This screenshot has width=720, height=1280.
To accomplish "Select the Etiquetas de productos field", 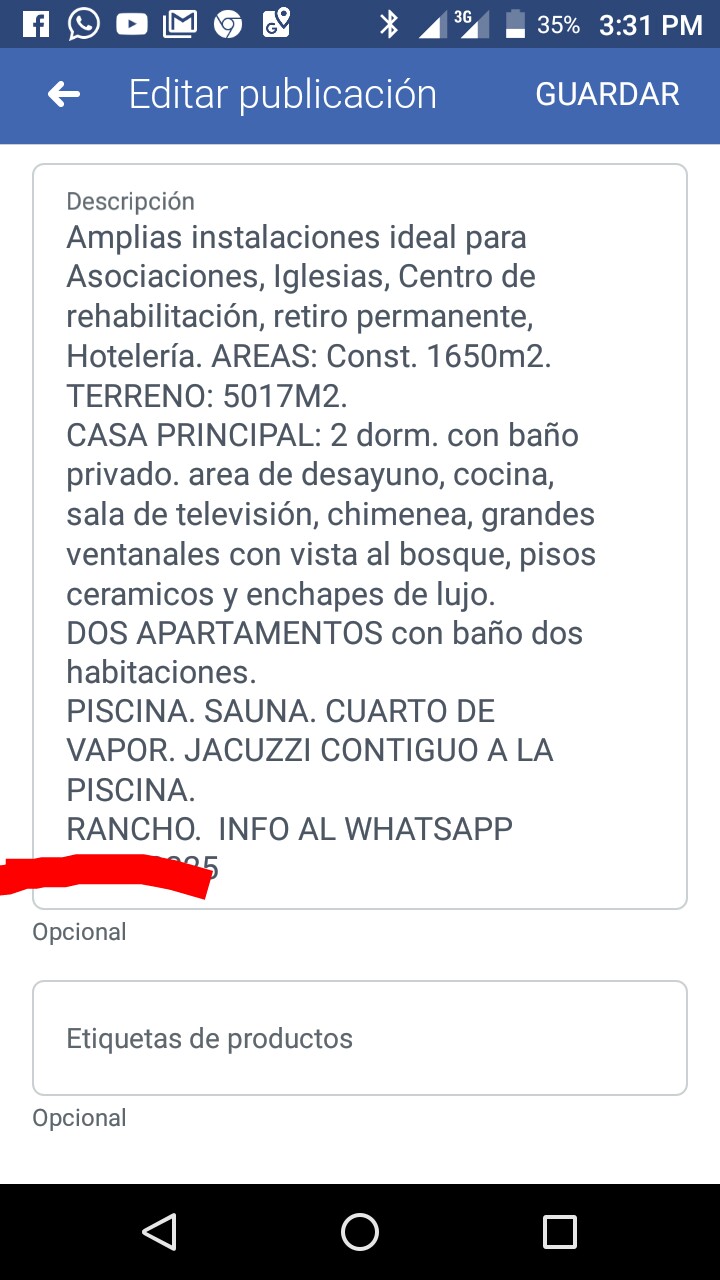I will [x=359, y=1038].
